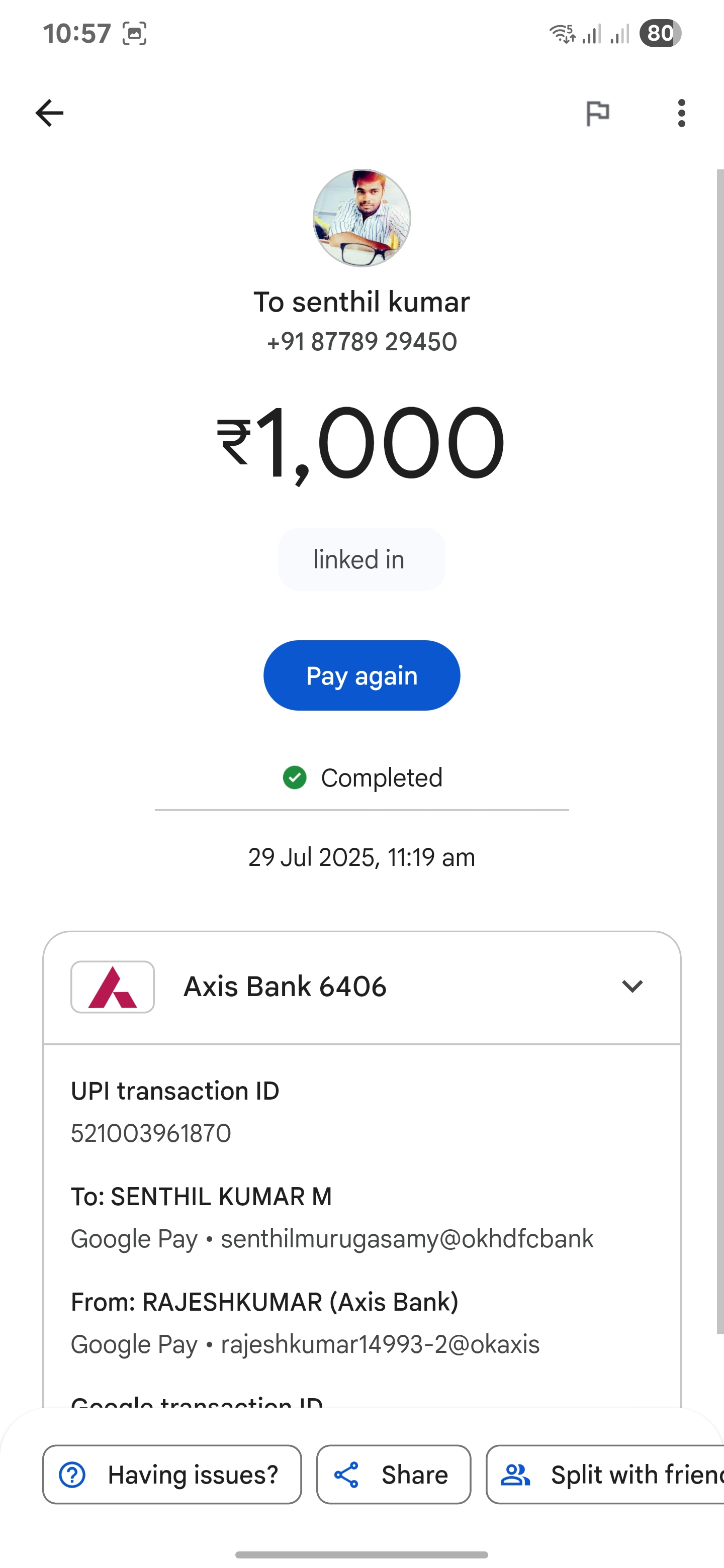The height and width of the screenshot is (1568, 724).
Task: Open the three-dot overflow menu
Action: click(x=681, y=113)
